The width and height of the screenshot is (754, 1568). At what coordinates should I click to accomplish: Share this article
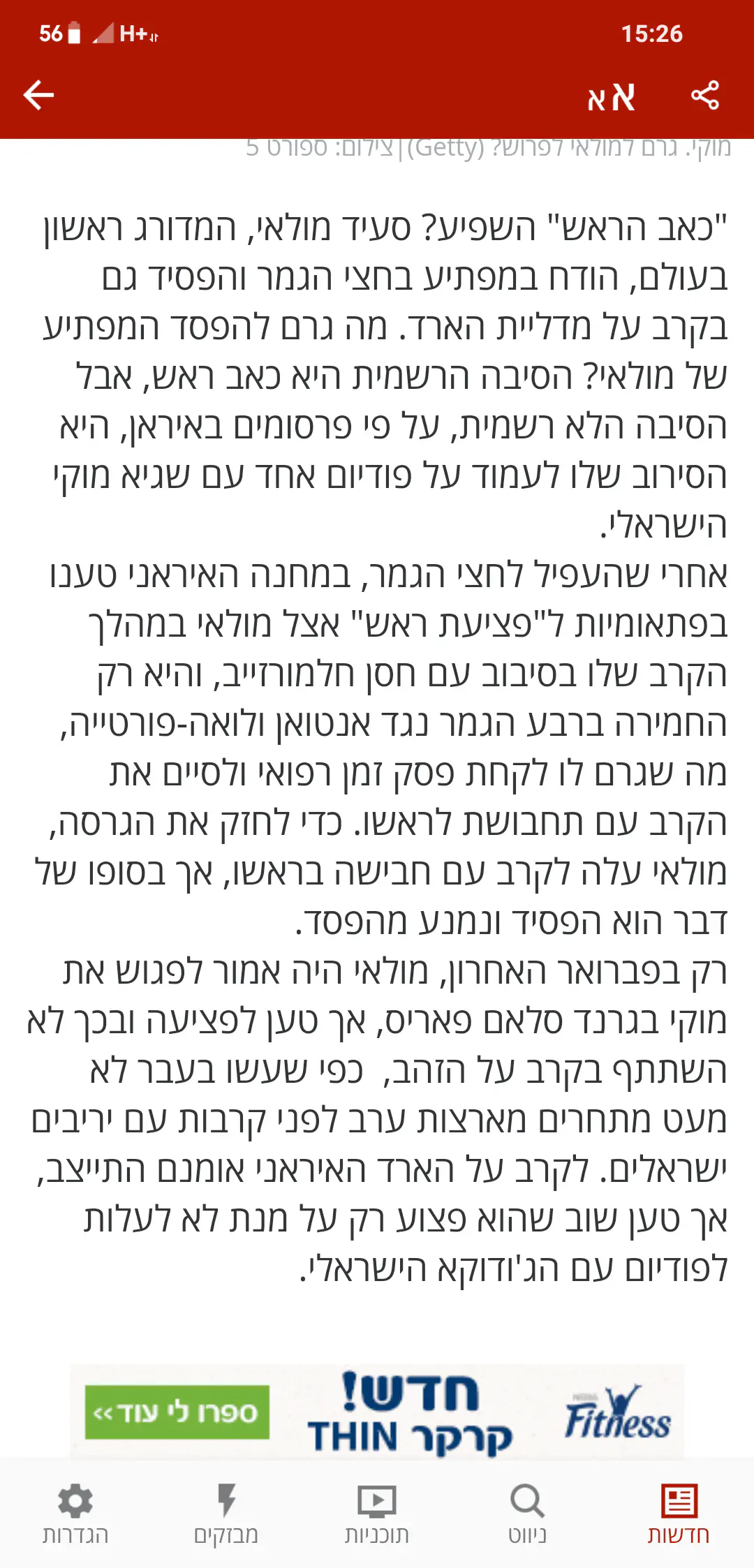704,95
